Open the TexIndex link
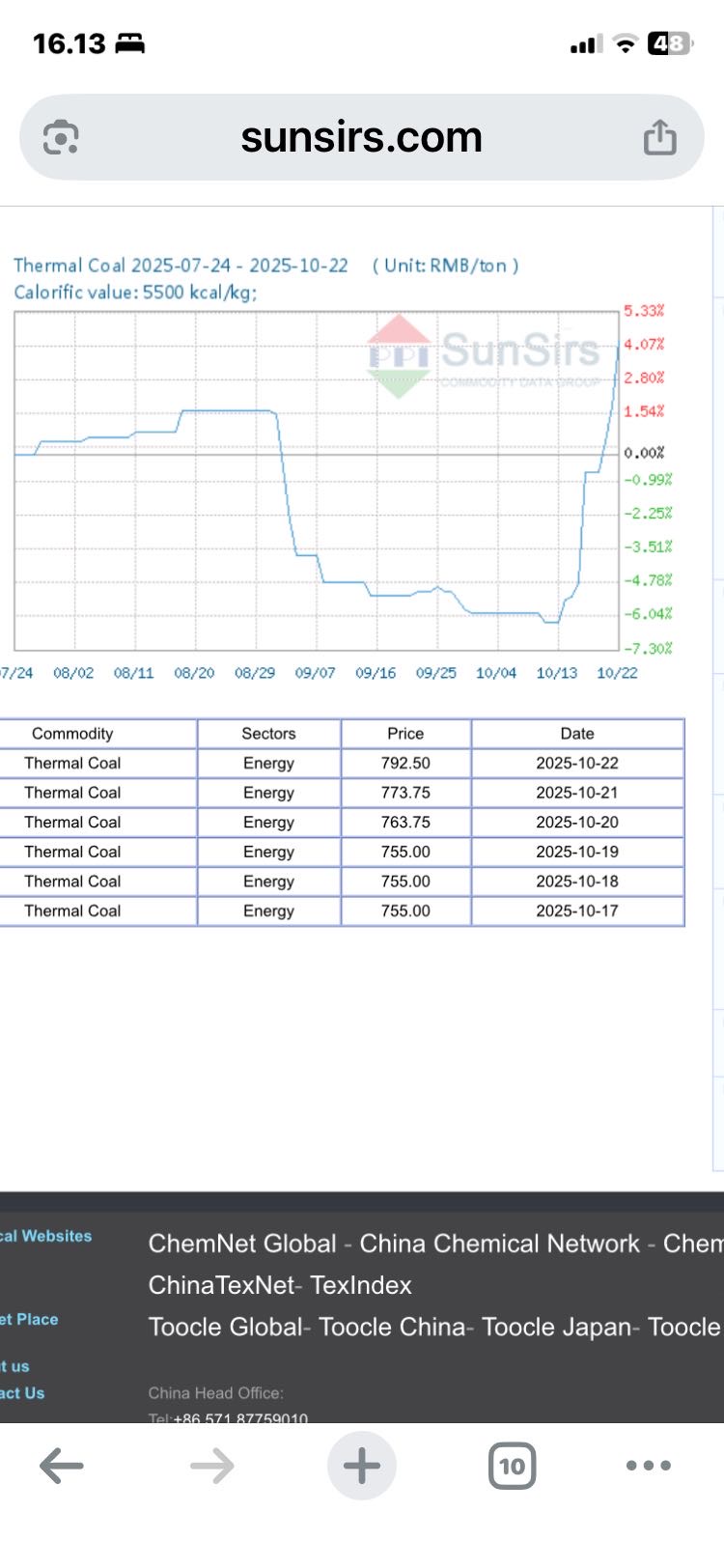Screen dimensions: 724x1568 click(361, 1285)
